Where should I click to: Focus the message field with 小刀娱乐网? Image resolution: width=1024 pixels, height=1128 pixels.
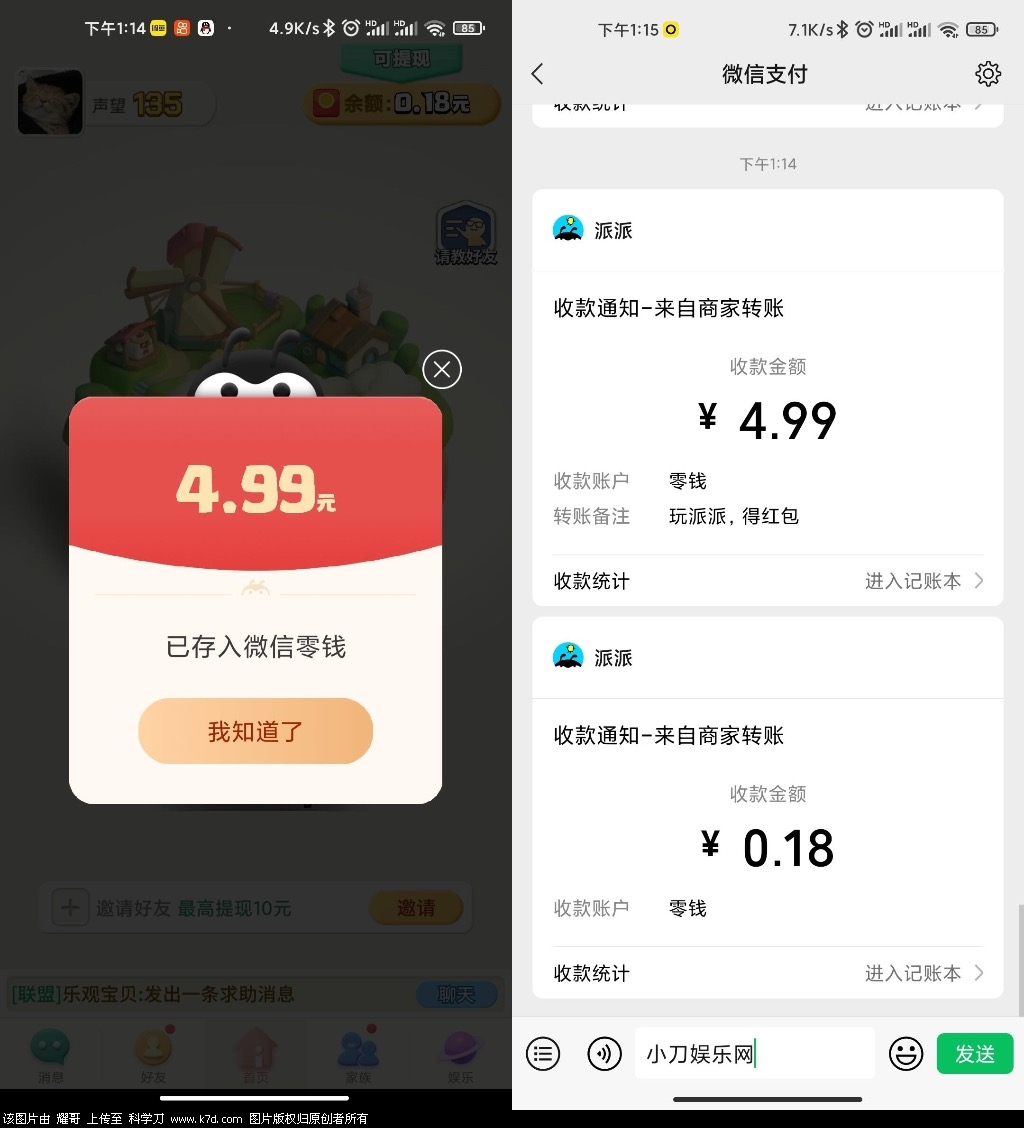754,1053
